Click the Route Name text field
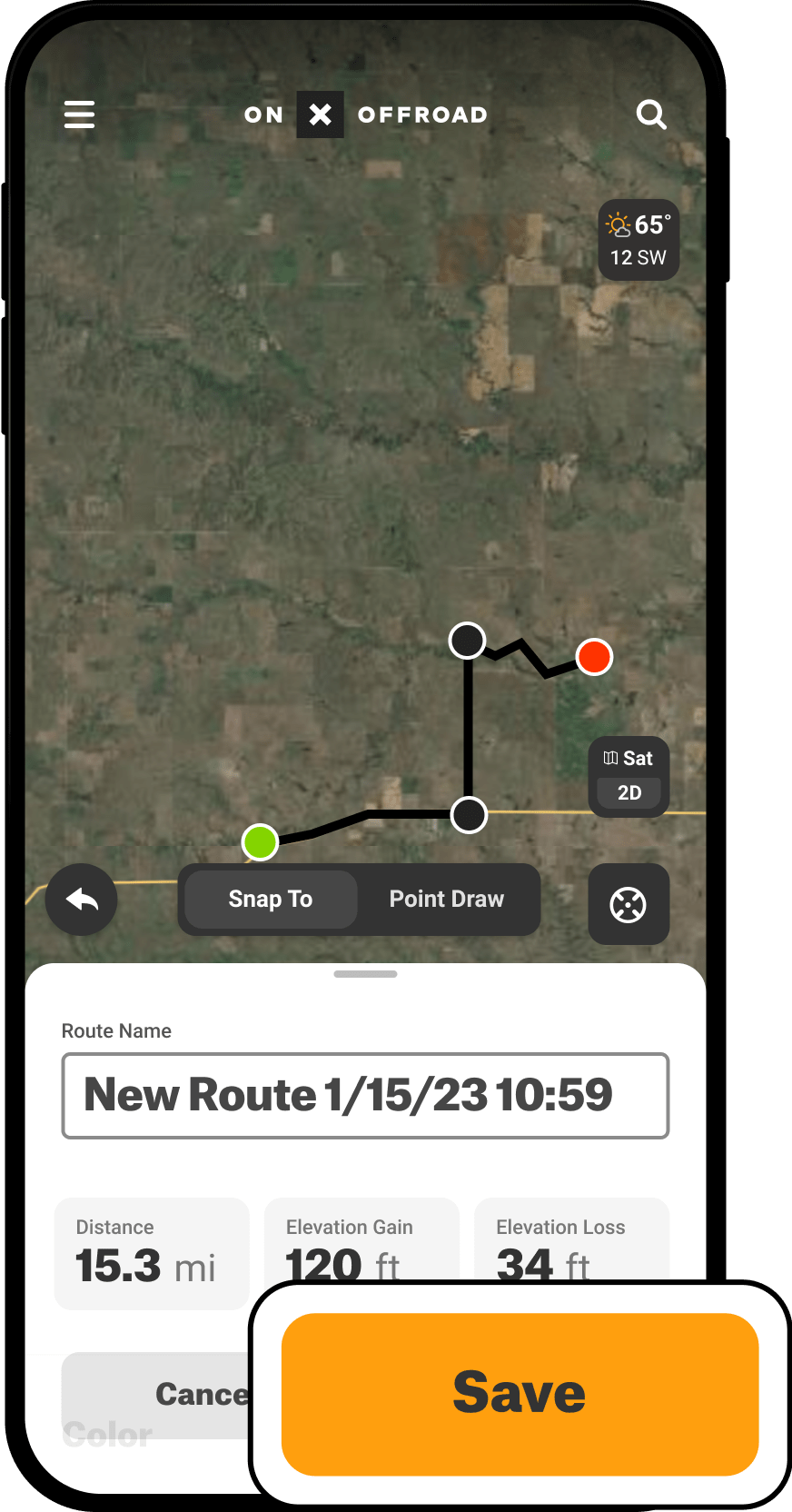Viewport: 792px width, 1512px height. [x=363, y=1095]
